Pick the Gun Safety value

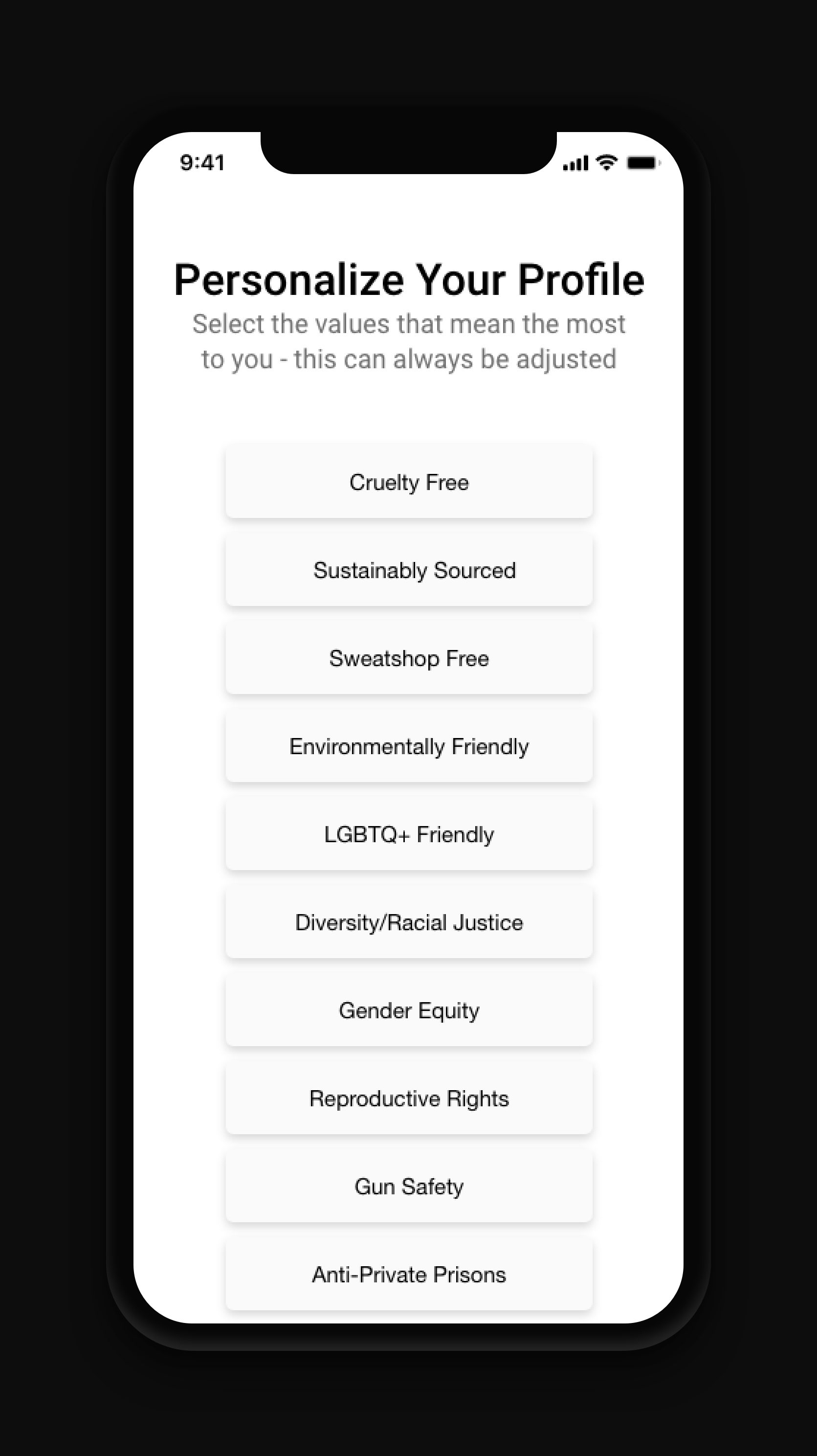[409, 1187]
